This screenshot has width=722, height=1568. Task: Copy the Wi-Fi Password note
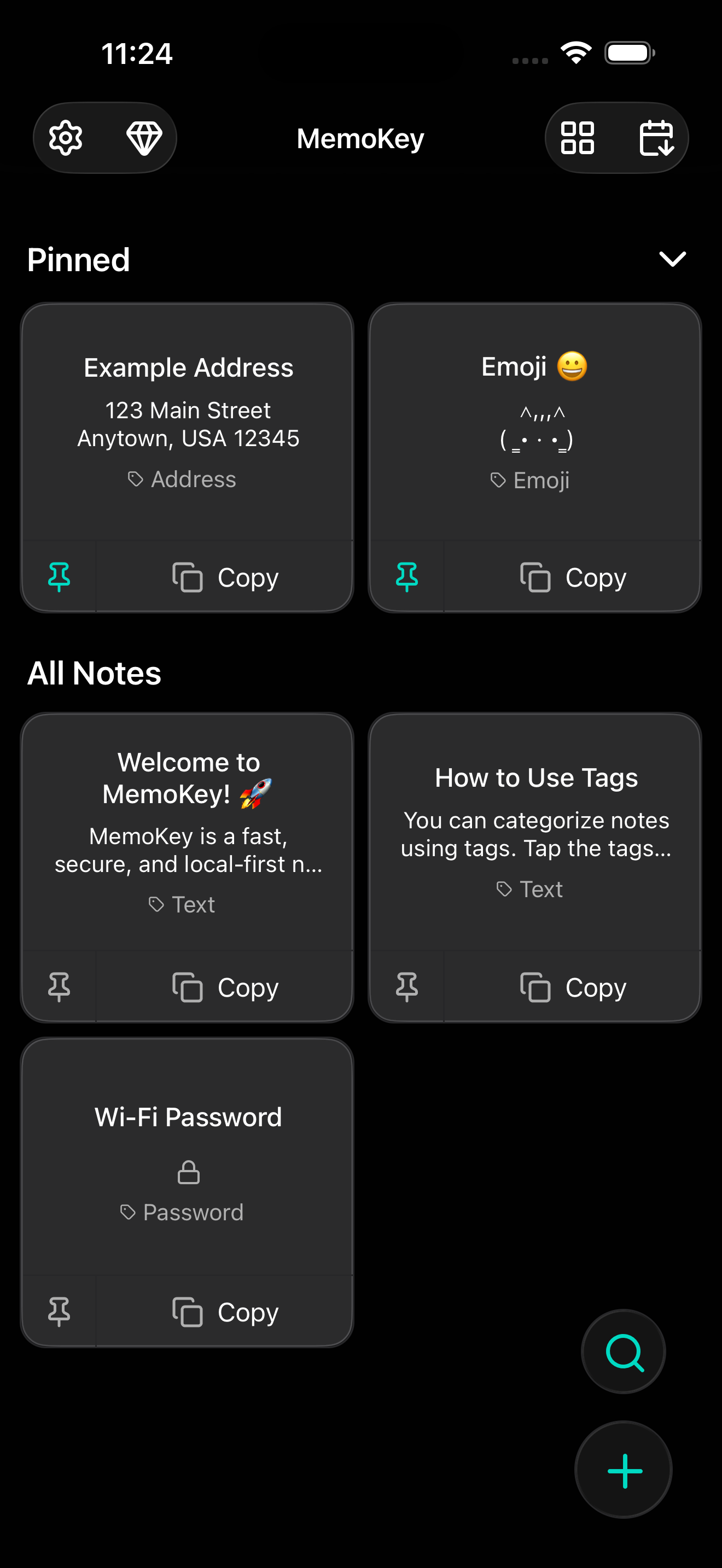(x=224, y=1312)
